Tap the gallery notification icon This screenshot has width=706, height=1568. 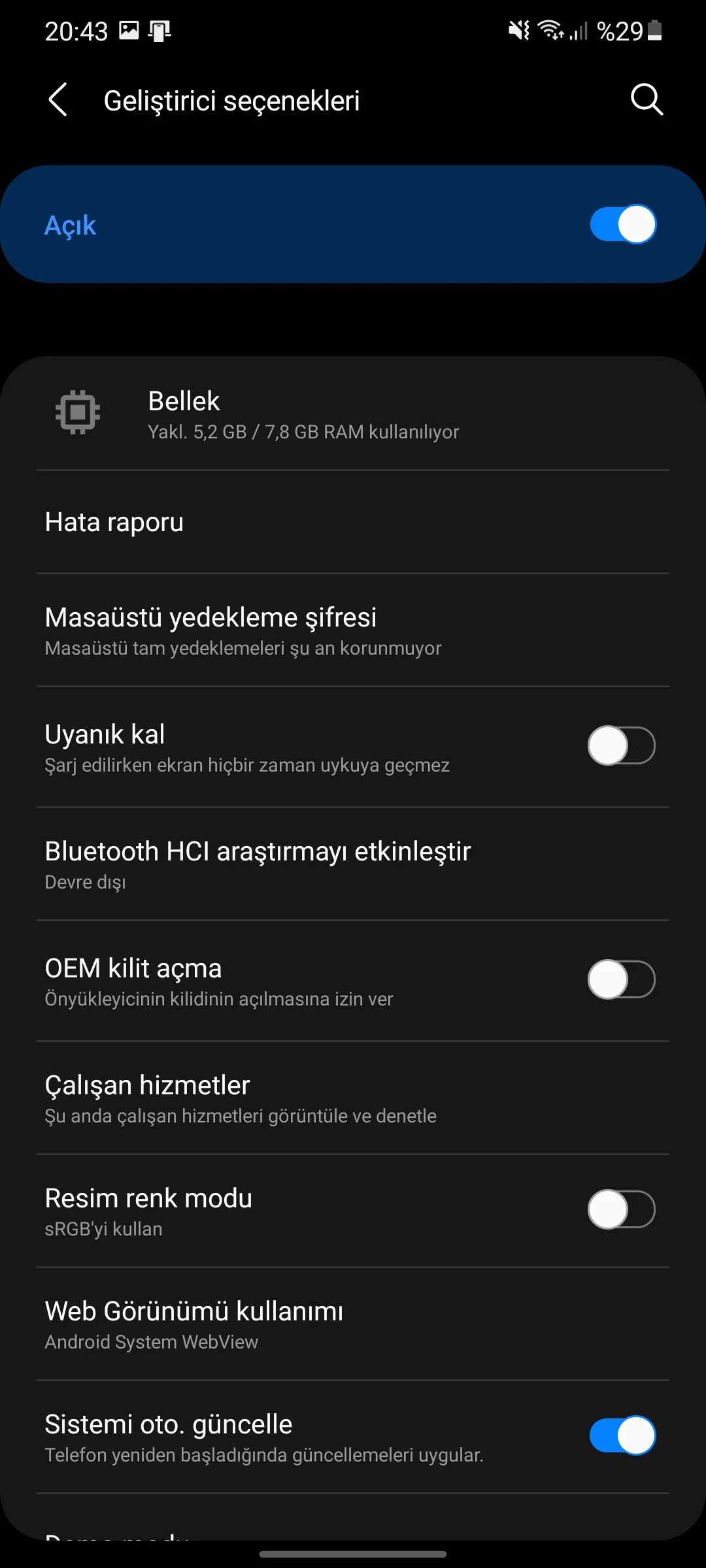tap(128, 29)
